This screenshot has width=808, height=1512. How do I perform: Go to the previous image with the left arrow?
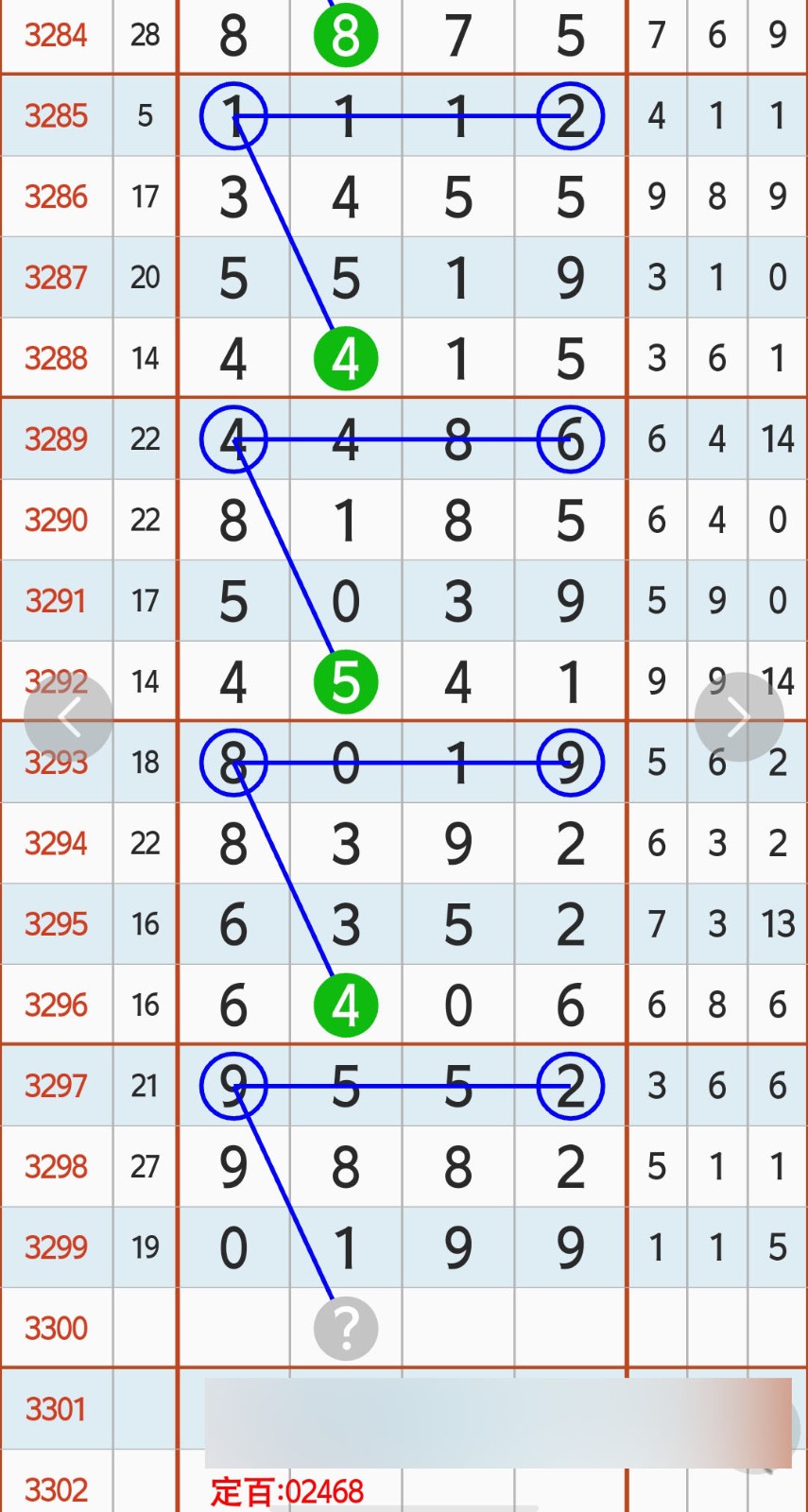pyautogui.click(x=68, y=717)
